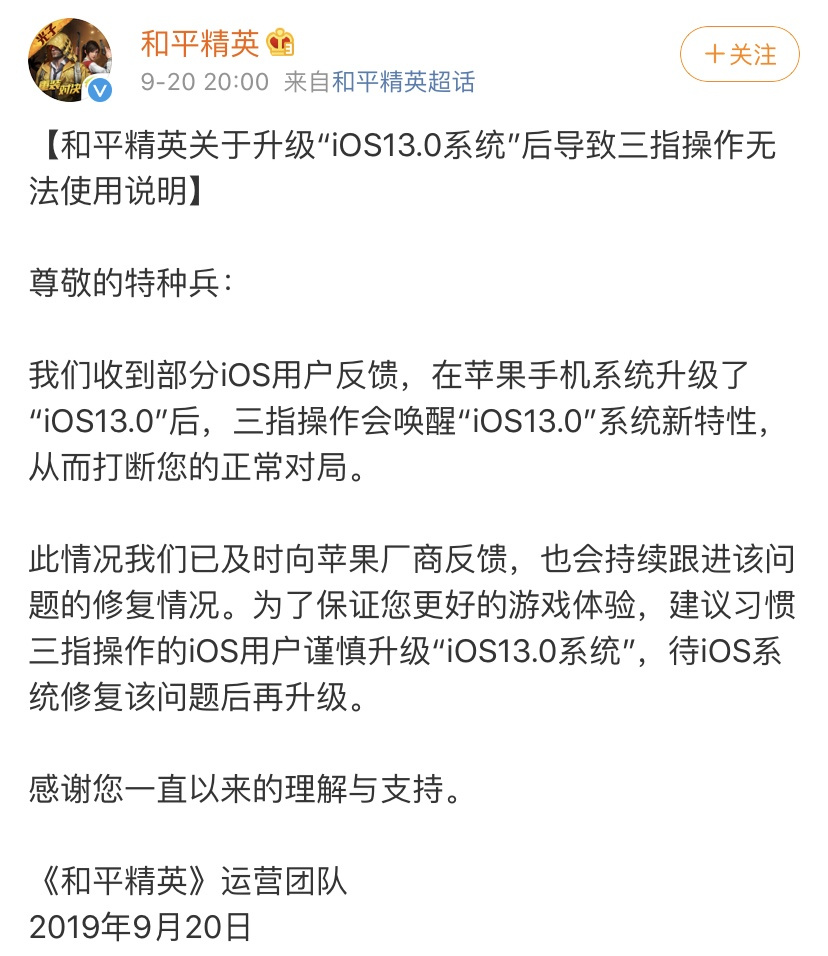
Task: Open the 和平精英超话 source link
Action: pos(403,82)
